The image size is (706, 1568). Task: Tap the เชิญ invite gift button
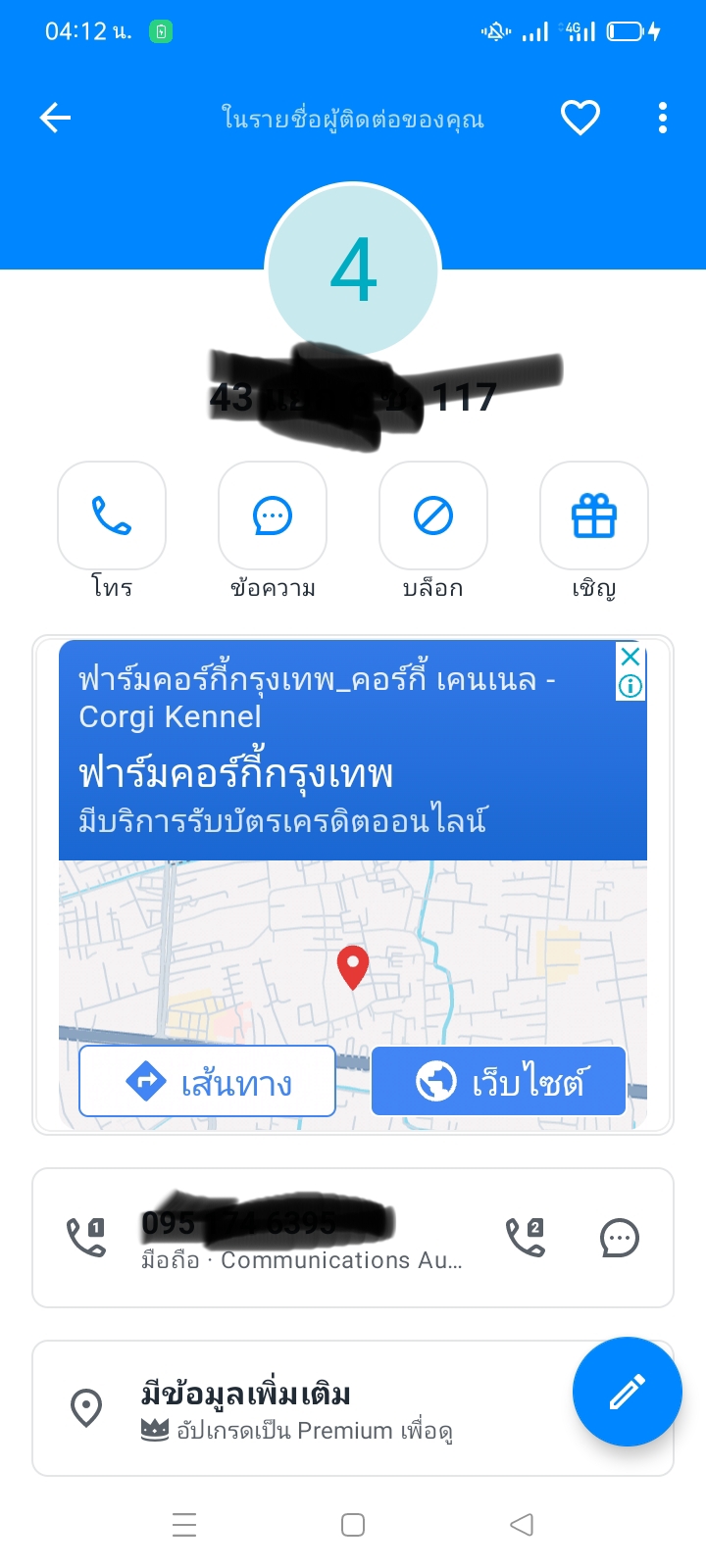pos(594,515)
